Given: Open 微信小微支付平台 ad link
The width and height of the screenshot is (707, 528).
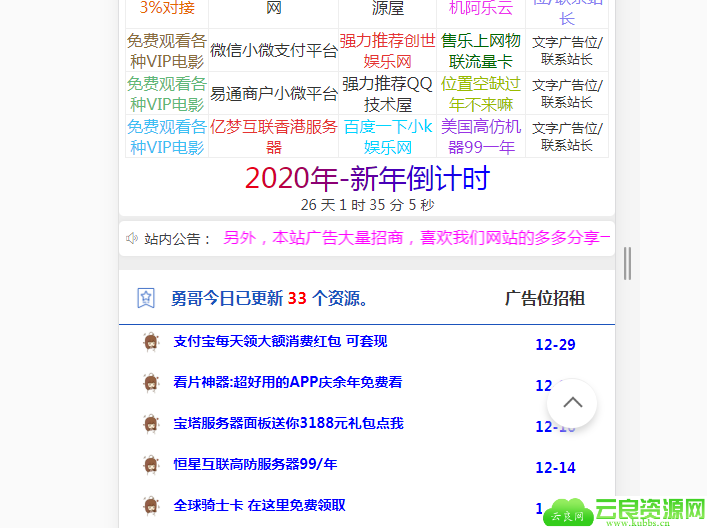Looking at the screenshot, I should [274, 51].
